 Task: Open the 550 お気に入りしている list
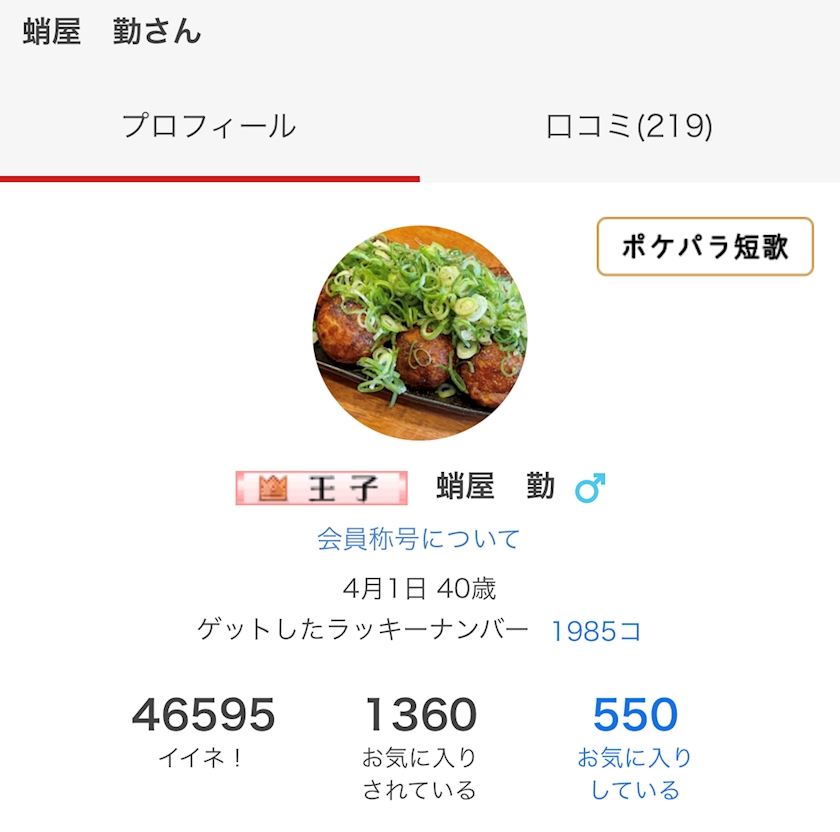click(x=635, y=745)
